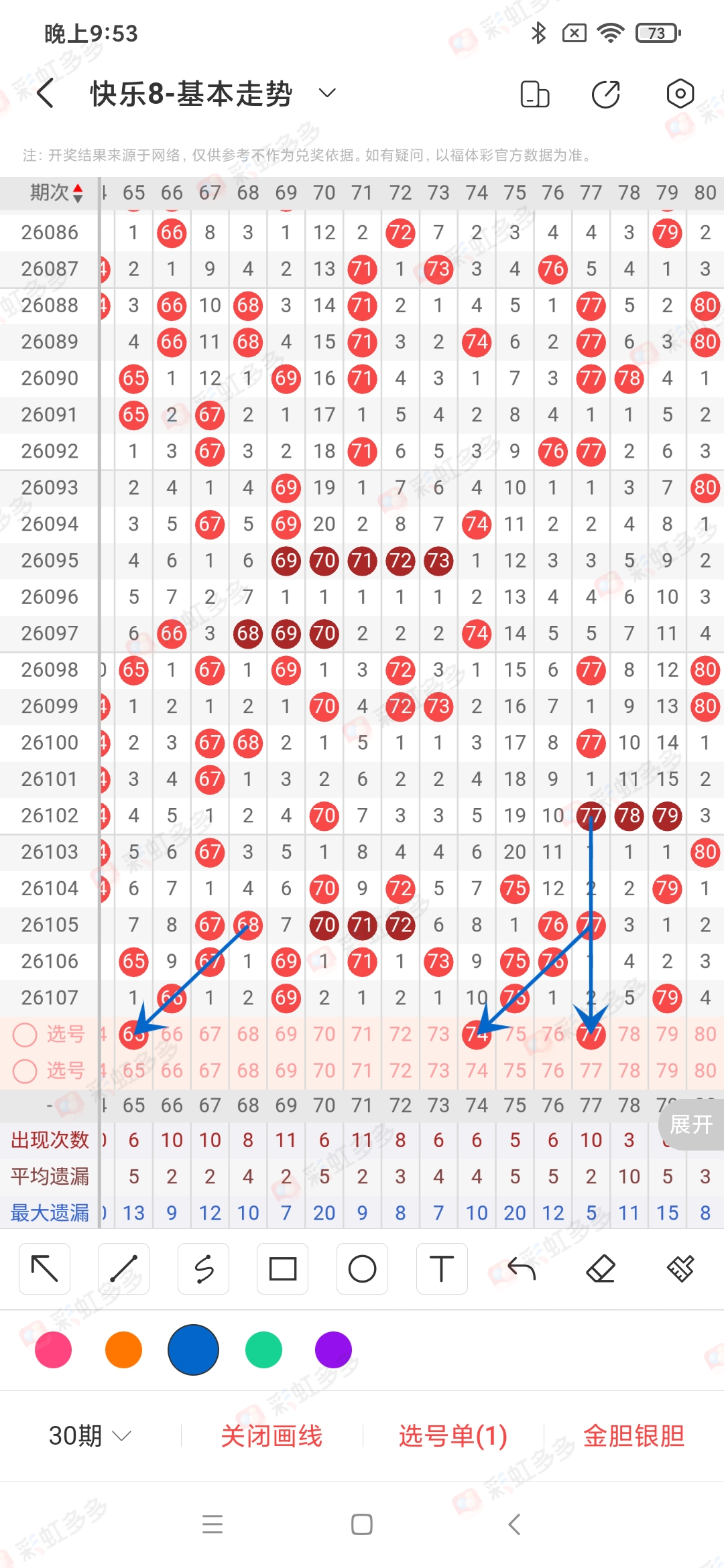The height and width of the screenshot is (1568, 724).
Task: Go back using the header arrow
Action: click(46, 93)
